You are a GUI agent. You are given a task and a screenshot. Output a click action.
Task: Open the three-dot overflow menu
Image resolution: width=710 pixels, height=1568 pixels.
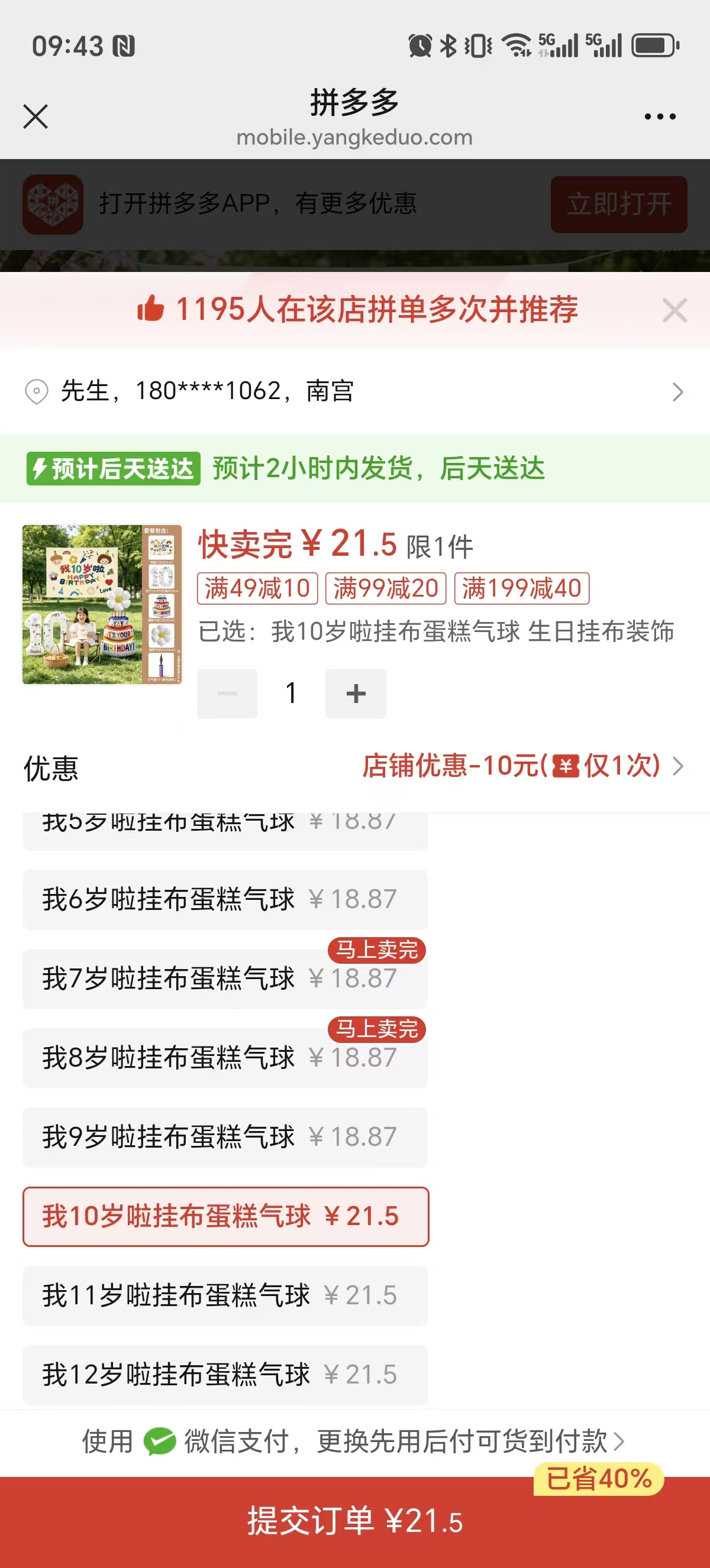[x=660, y=116]
